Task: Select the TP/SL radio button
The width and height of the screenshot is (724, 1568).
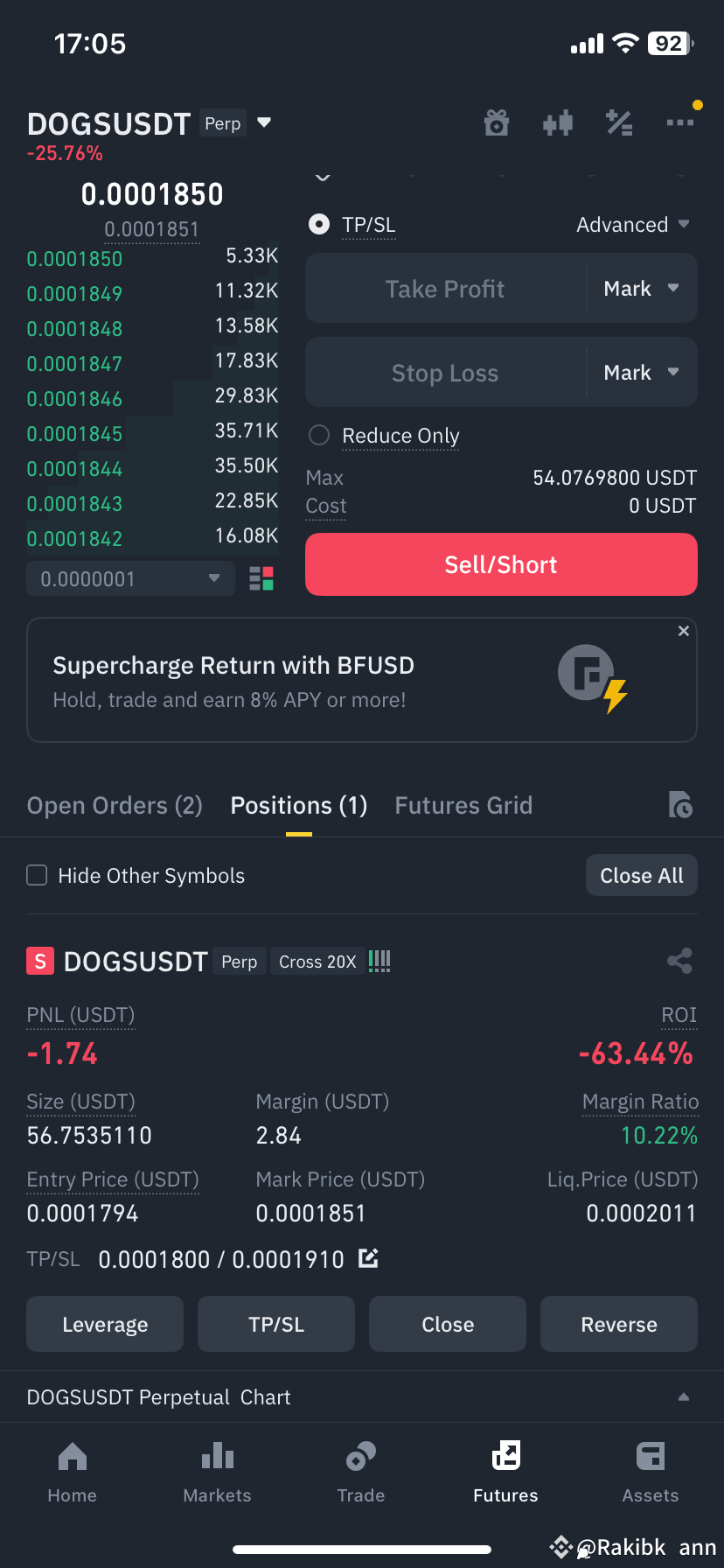Action: (x=319, y=224)
